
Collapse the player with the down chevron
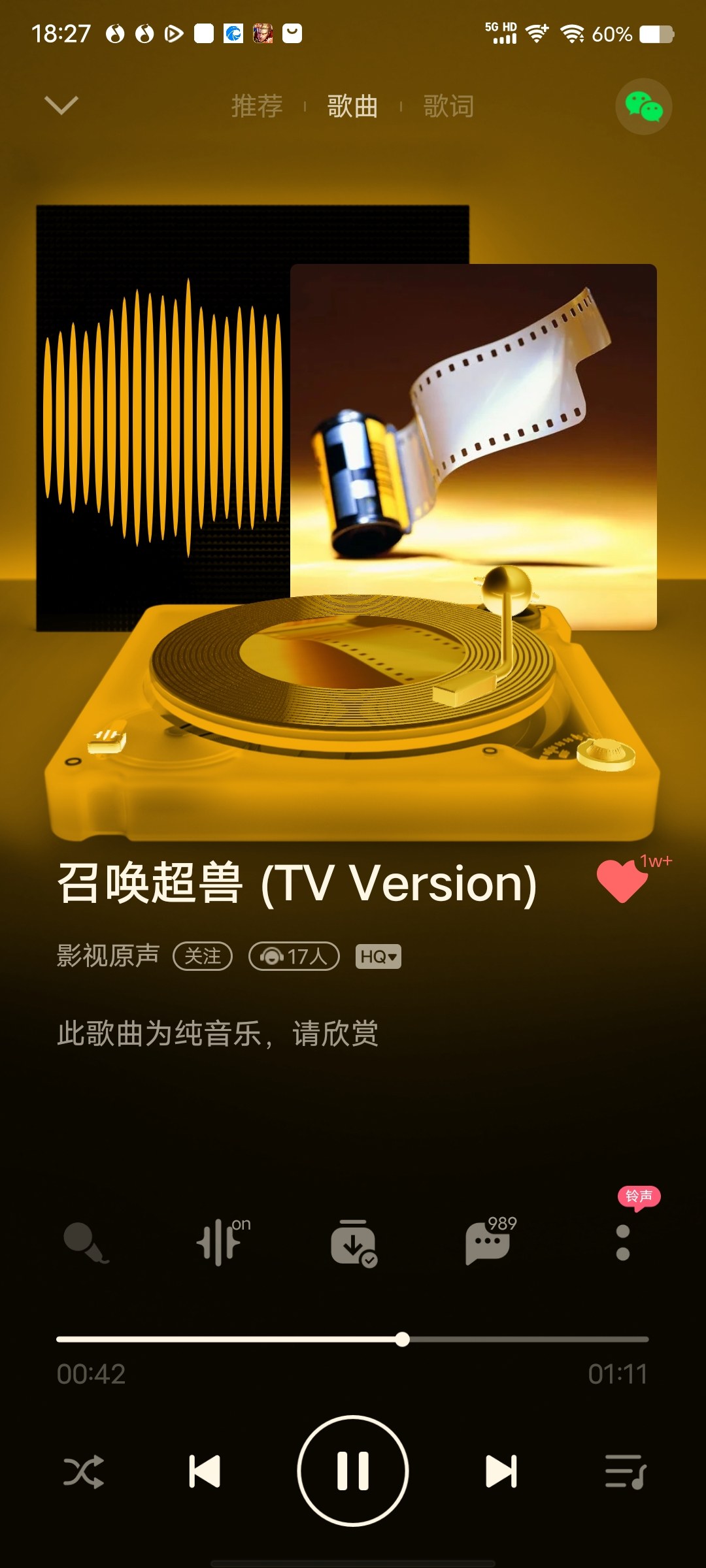(61, 105)
